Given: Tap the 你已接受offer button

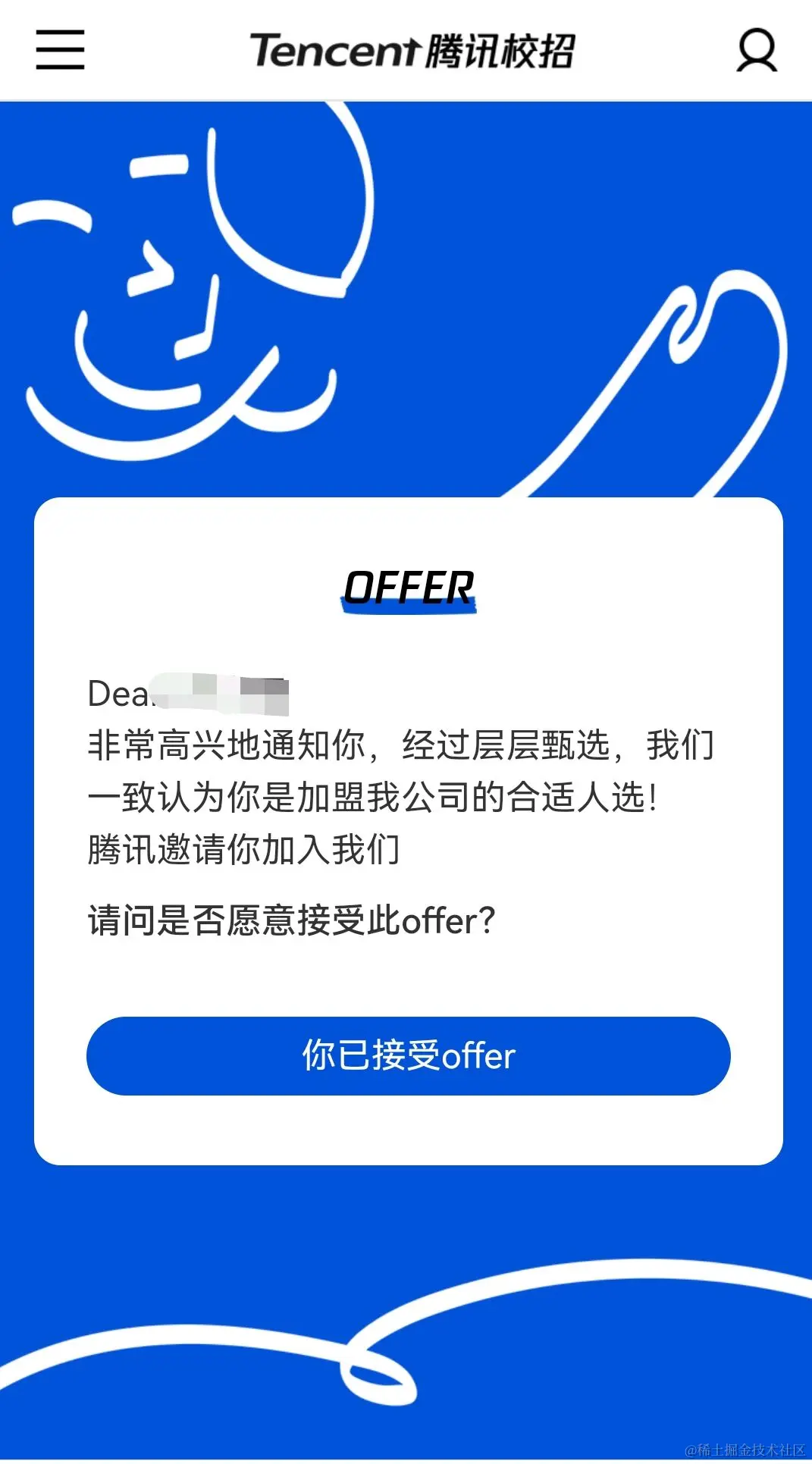Looking at the screenshot, I should tap(408, 1055).
